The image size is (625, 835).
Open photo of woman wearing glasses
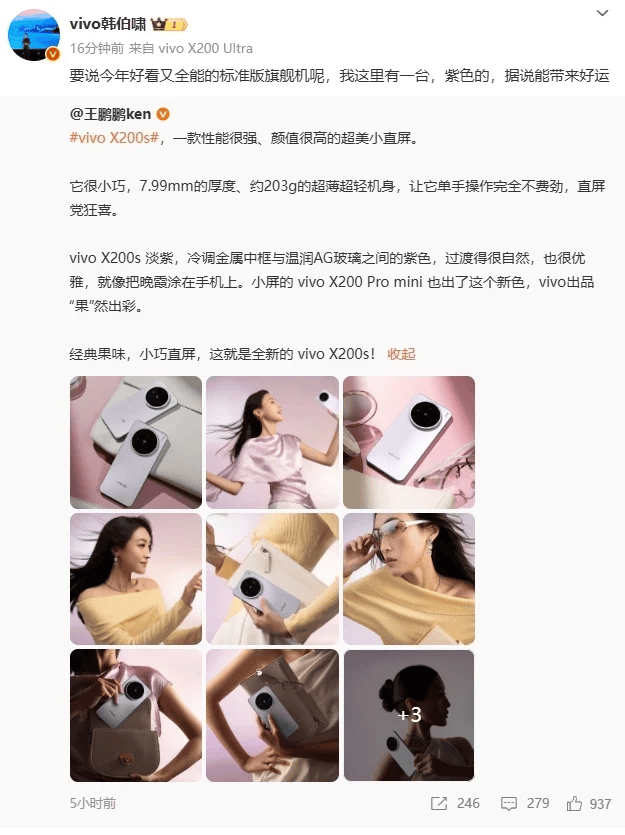[408, 578]
